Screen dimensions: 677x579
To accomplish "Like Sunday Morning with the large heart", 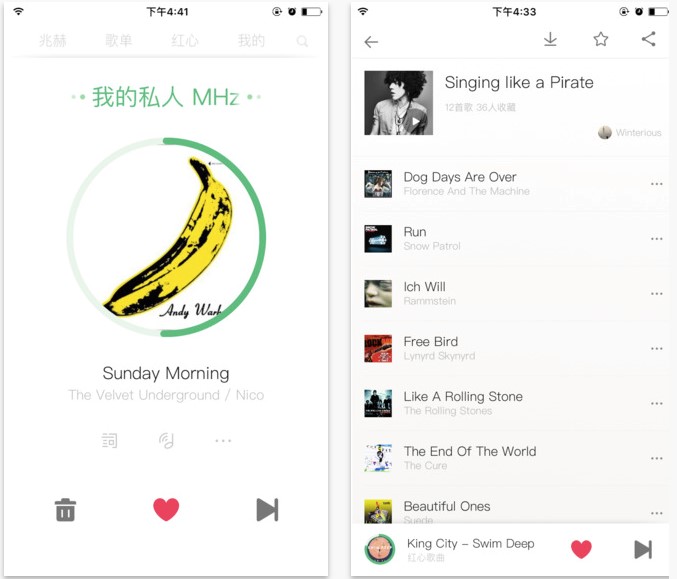I will pyautogui.click(x=166, y=510).
